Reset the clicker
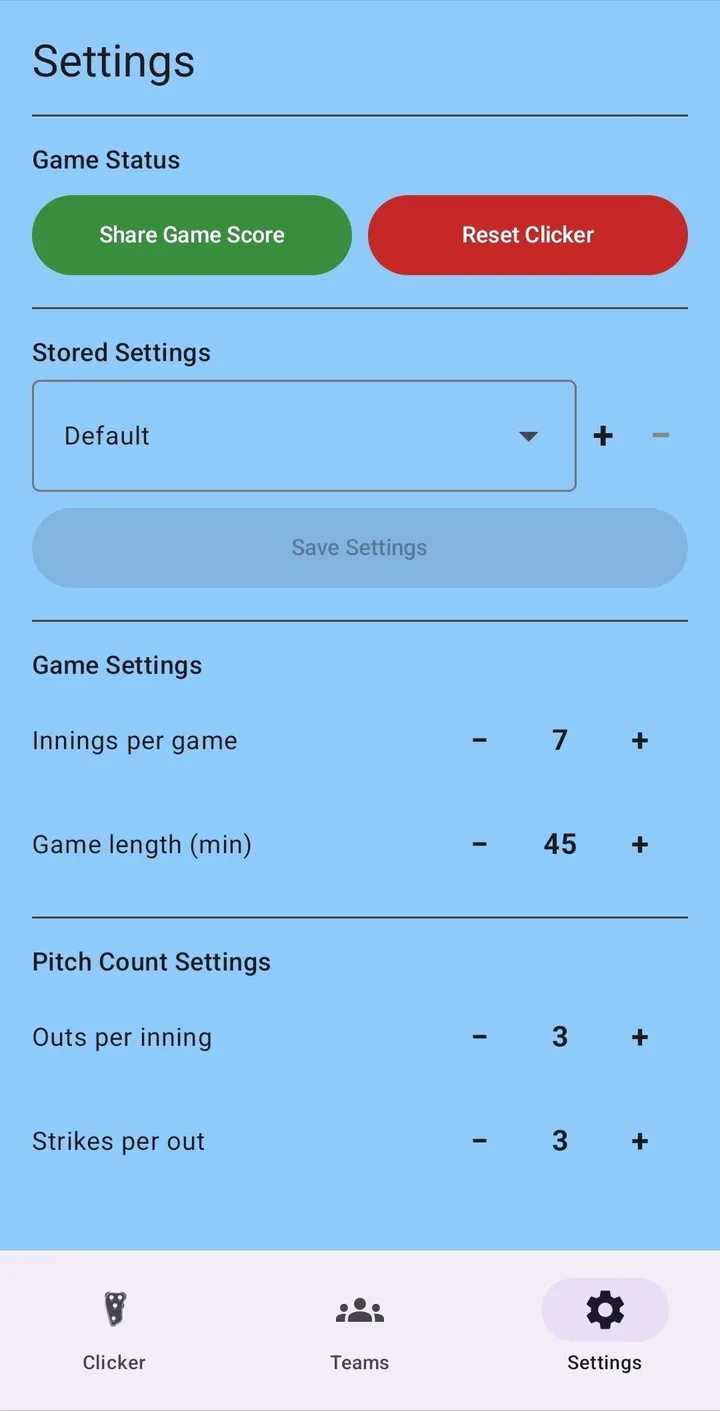 (x=528, y=235)
